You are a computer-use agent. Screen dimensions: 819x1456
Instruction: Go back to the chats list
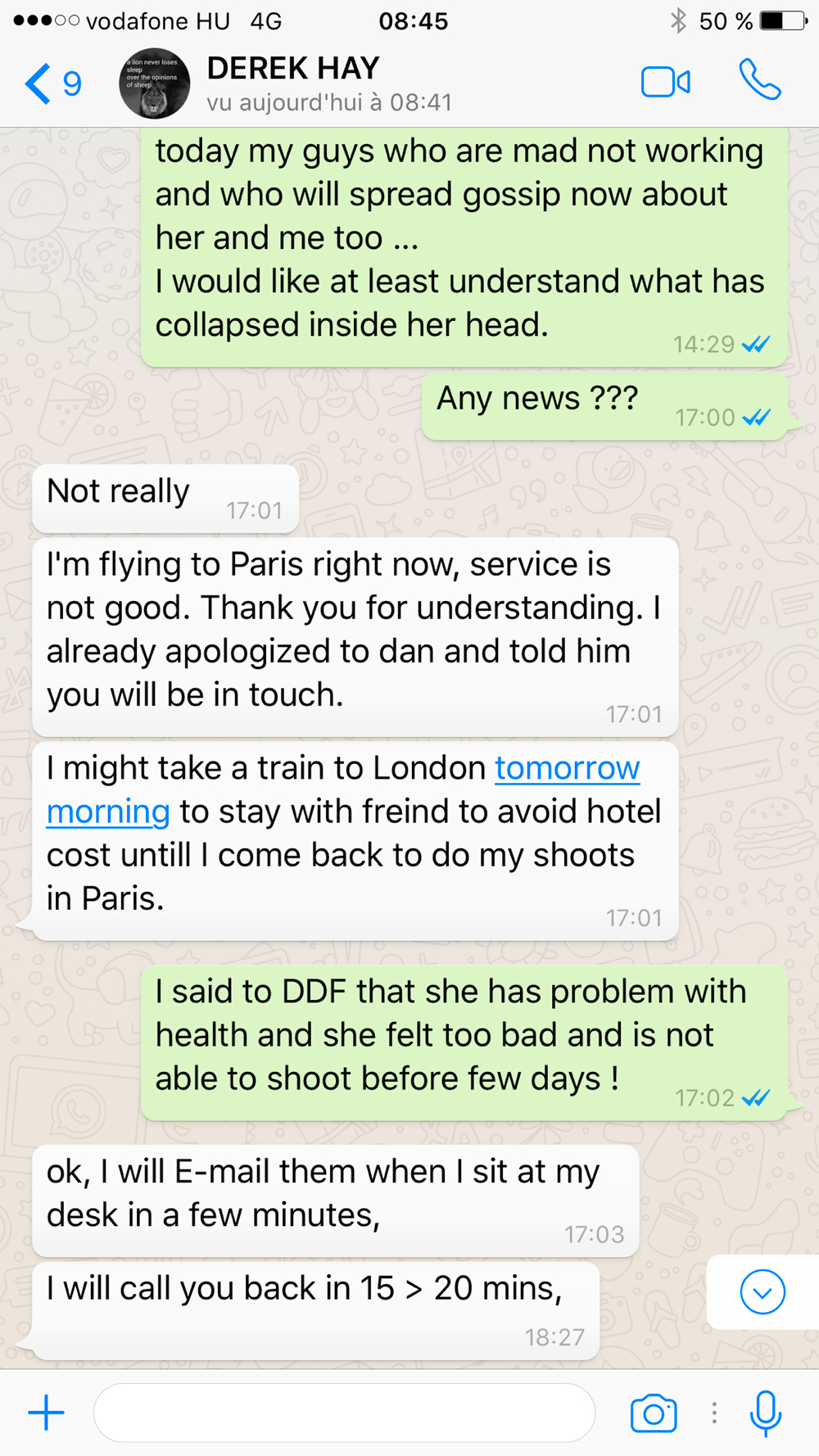click(51, 84)
